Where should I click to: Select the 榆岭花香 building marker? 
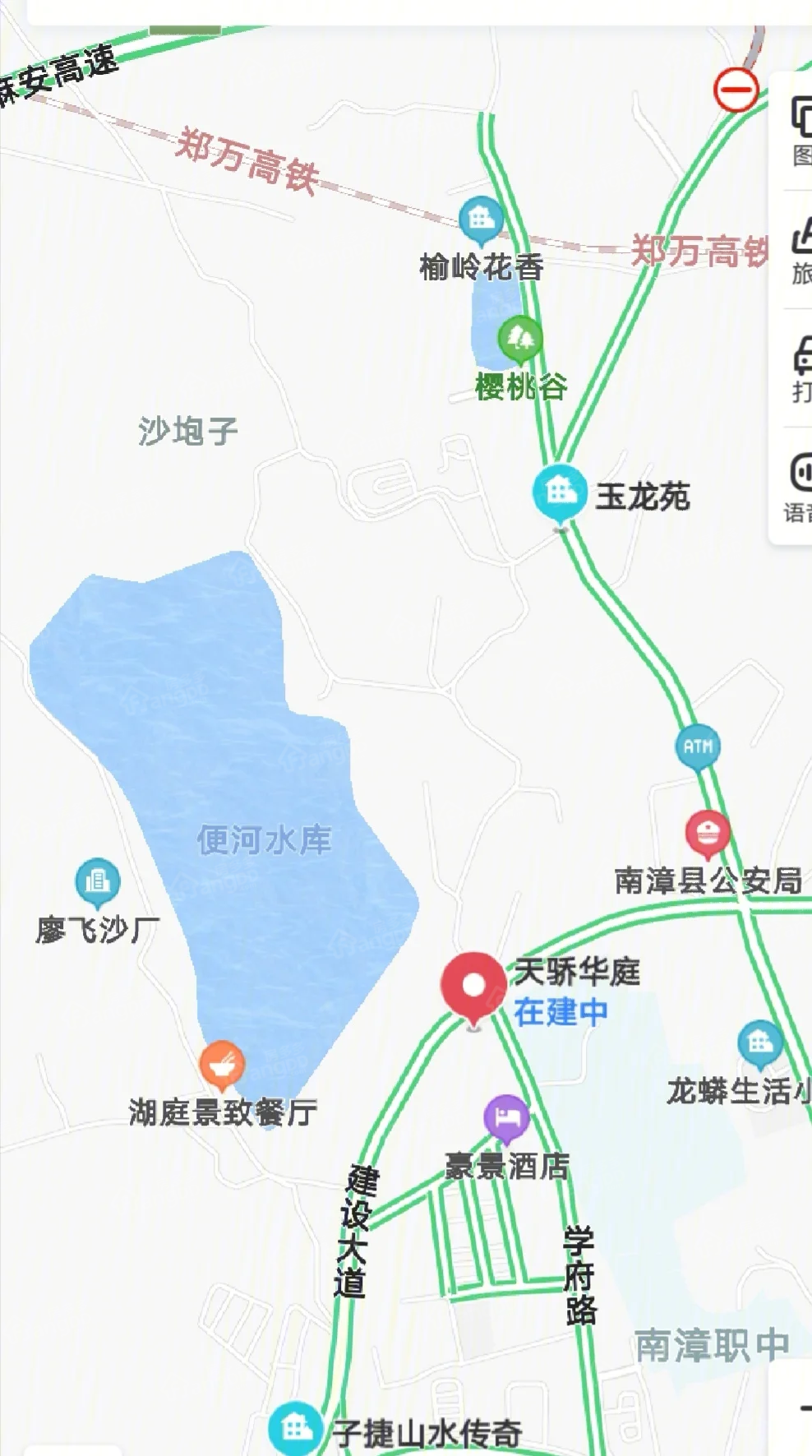click(x=482, y=219)
